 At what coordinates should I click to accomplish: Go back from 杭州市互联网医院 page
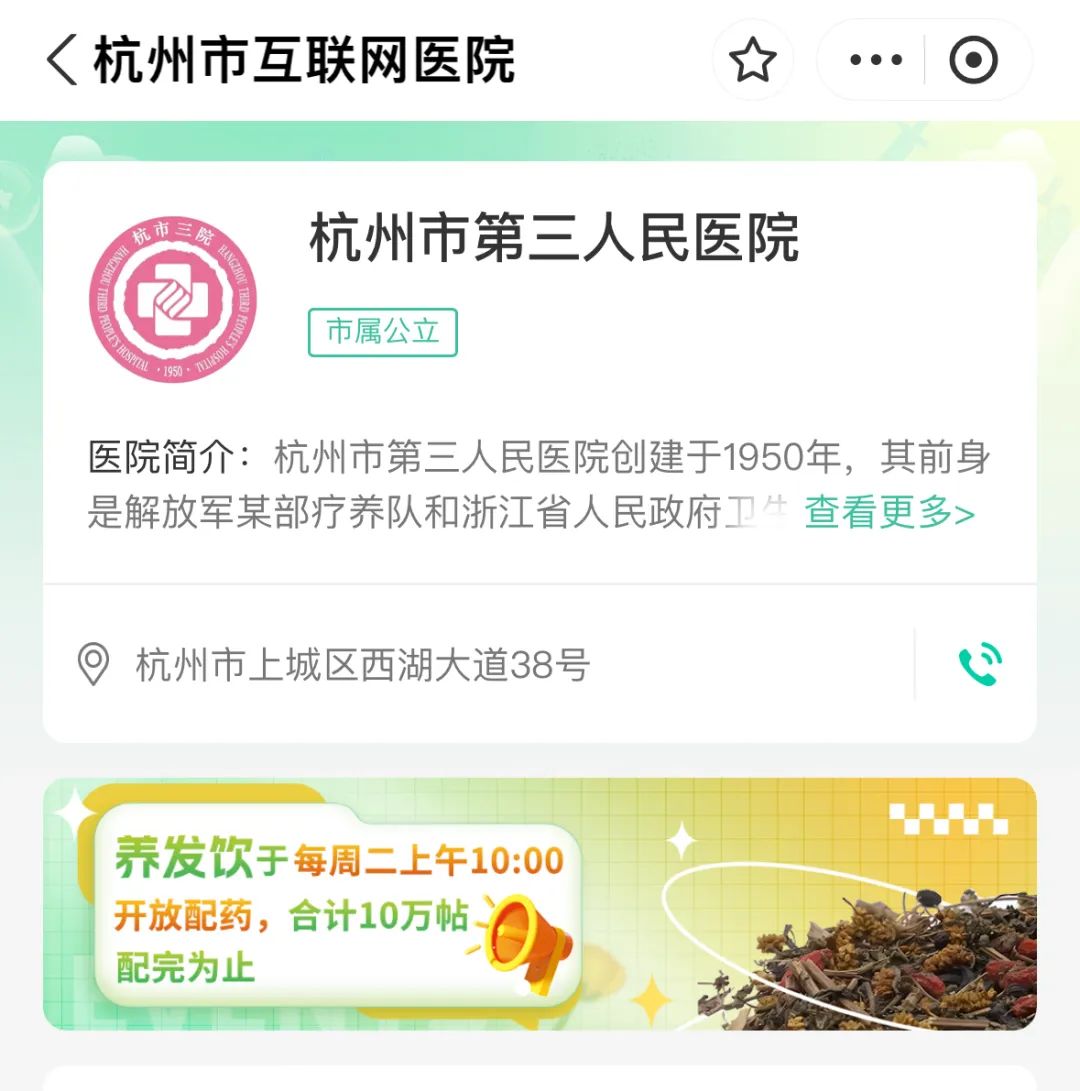pyautogui.click(x=62, y=60)
